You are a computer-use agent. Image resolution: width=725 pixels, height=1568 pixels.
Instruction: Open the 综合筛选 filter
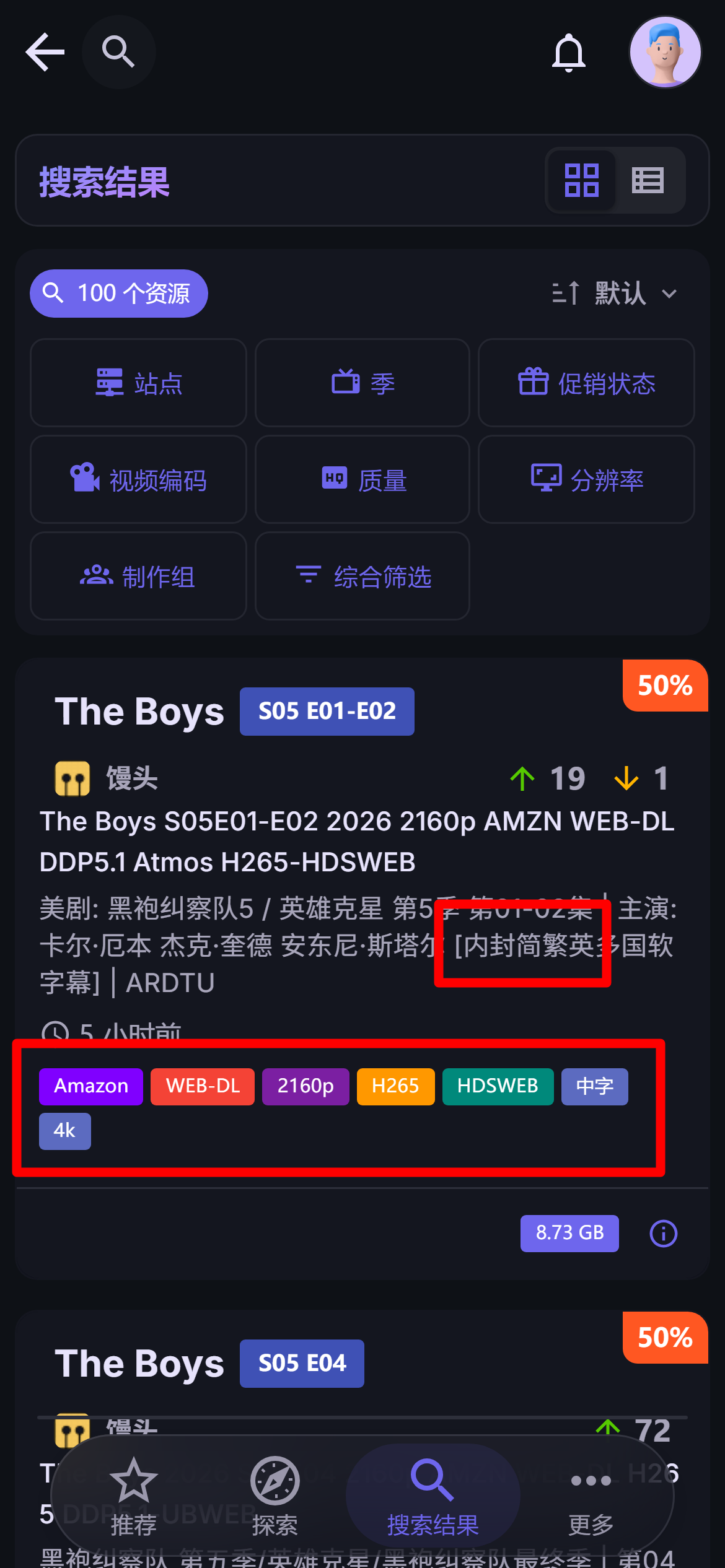[362, 576]
